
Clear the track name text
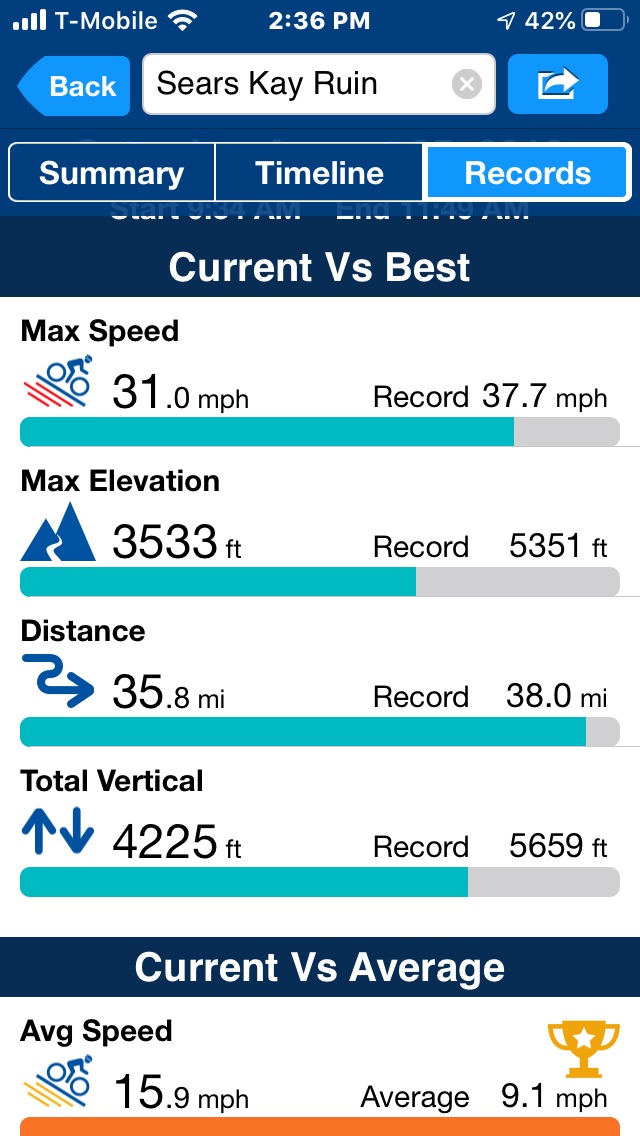[x=466, y=84]
